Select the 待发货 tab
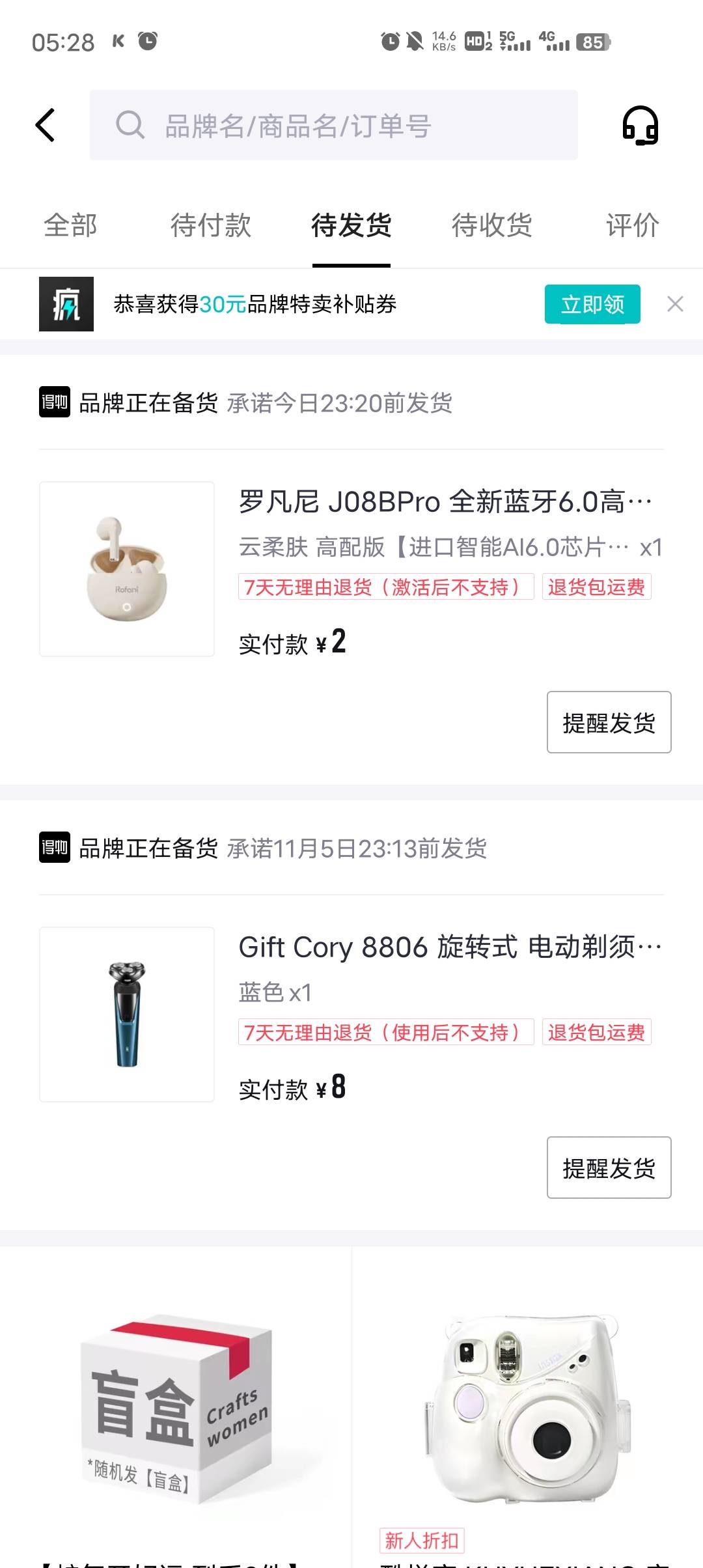The image size is (703, 1568). [x=351, y=226]
